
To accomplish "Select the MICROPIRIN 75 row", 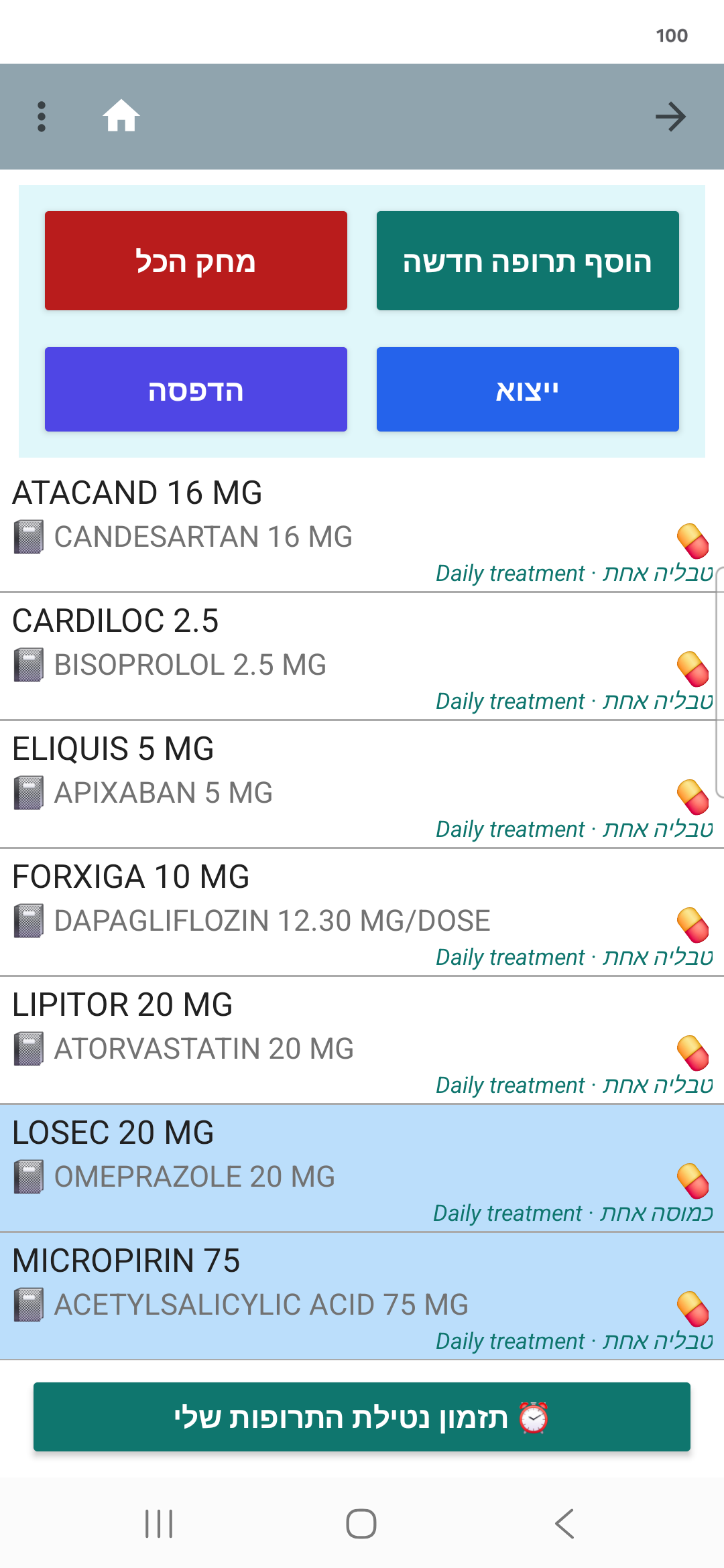I will 362,1297.
